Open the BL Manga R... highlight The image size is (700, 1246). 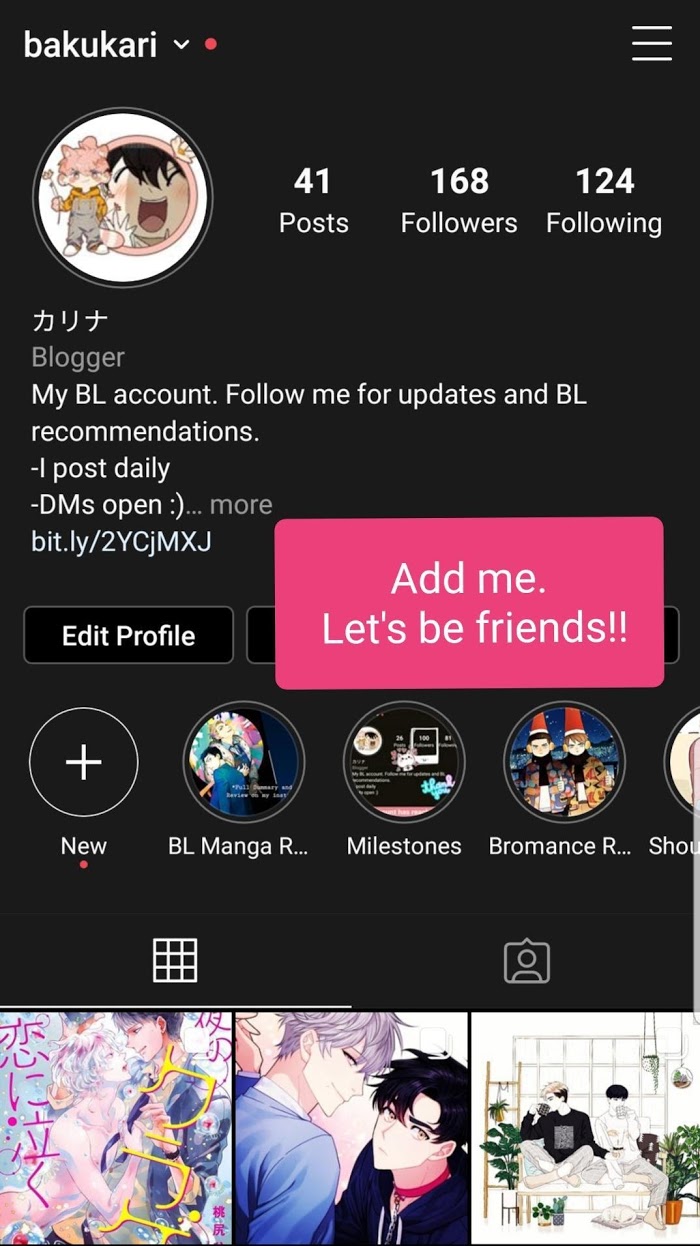(x=243, y=762)
